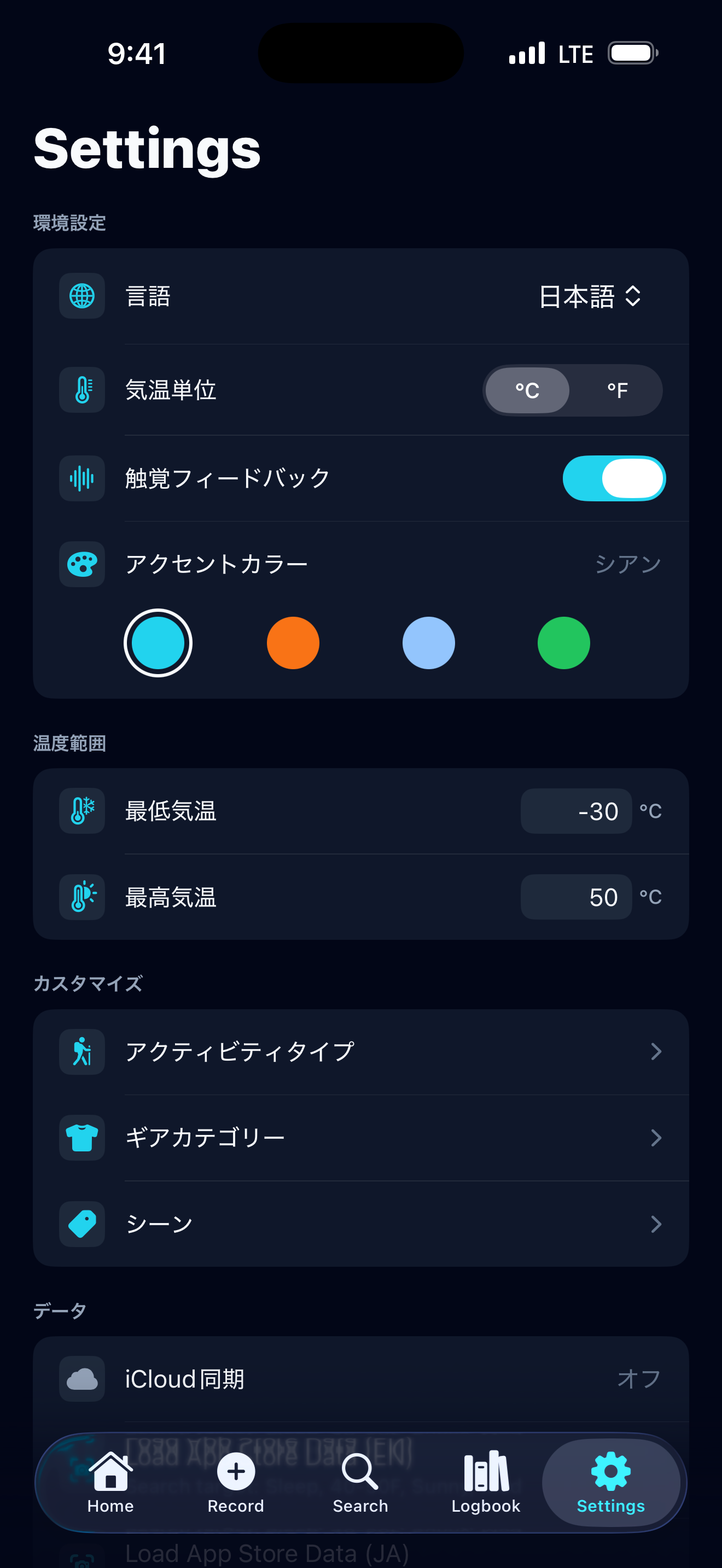Image resolution: width=722 pixels, height=1568 pixels.
Task: Select °C as the temperature unit
Action: click(527, 390)
